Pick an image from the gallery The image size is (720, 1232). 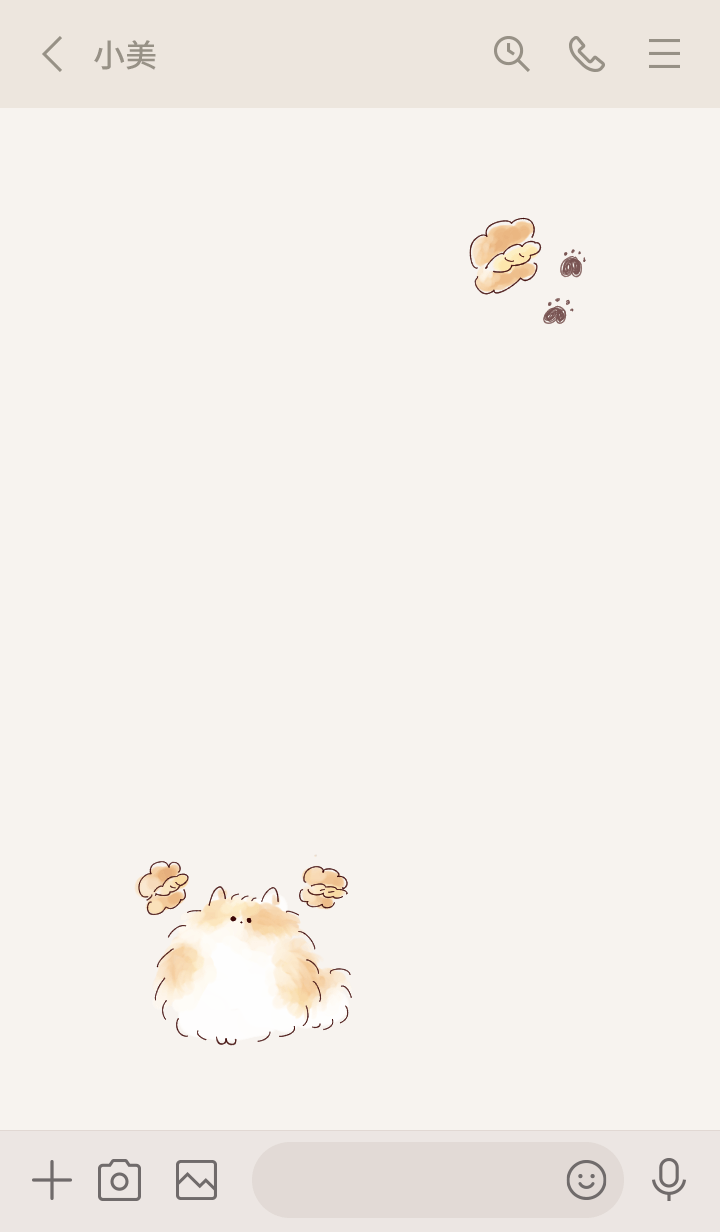tap(197, 1180)
